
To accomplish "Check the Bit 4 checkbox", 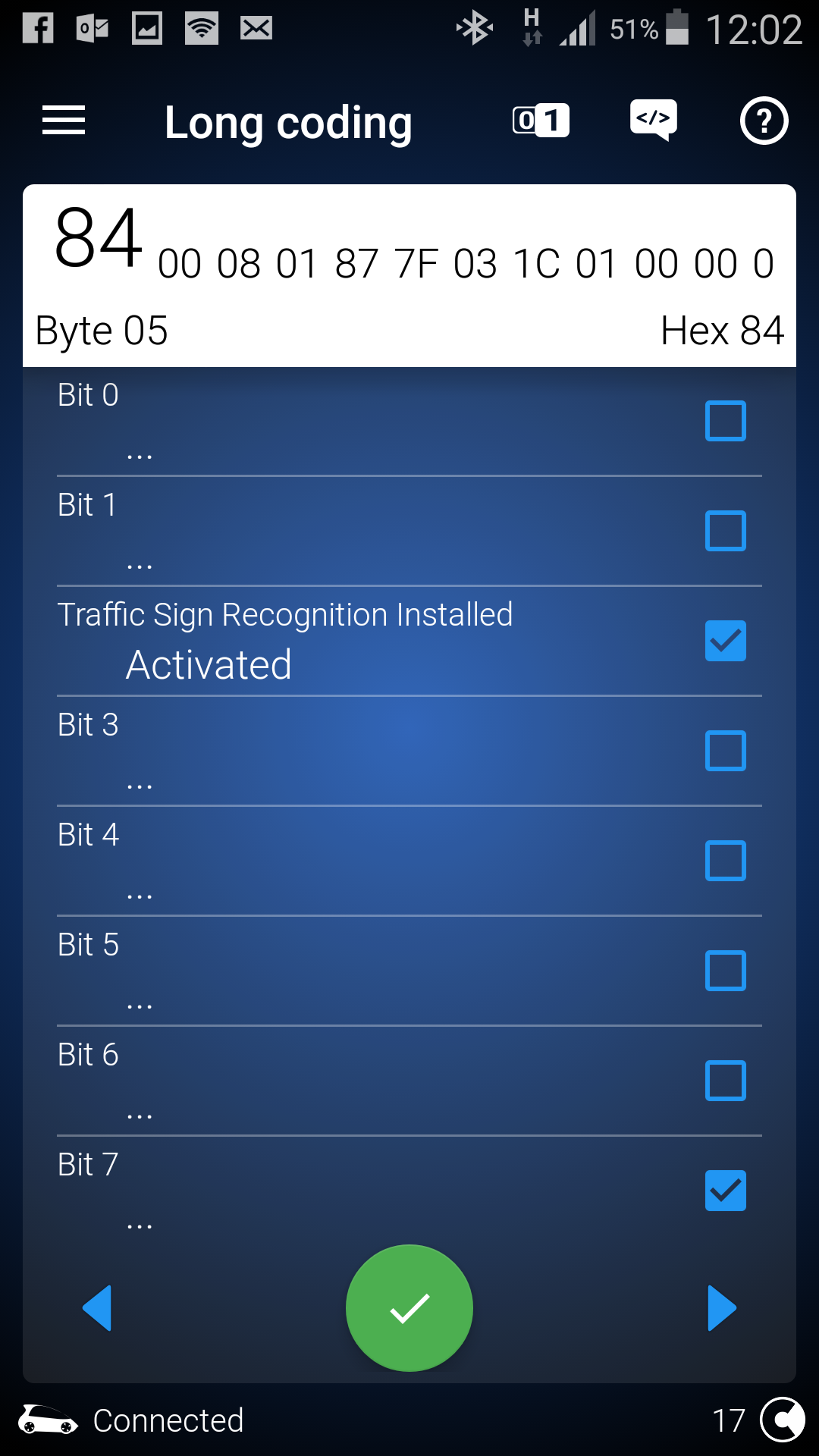I will (x=726, y=861).
